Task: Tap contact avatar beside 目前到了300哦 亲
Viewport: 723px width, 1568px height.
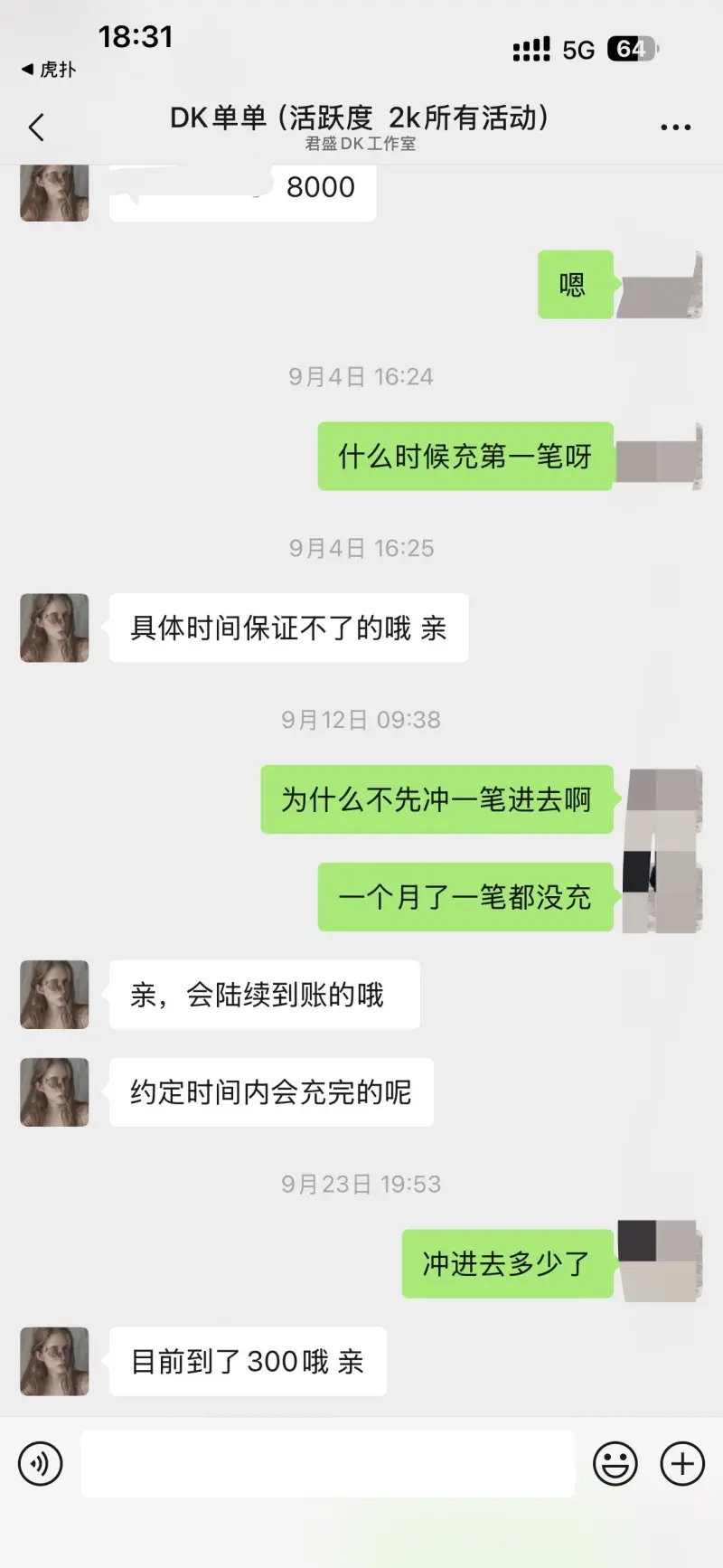Action: [x=54, y=1361]
